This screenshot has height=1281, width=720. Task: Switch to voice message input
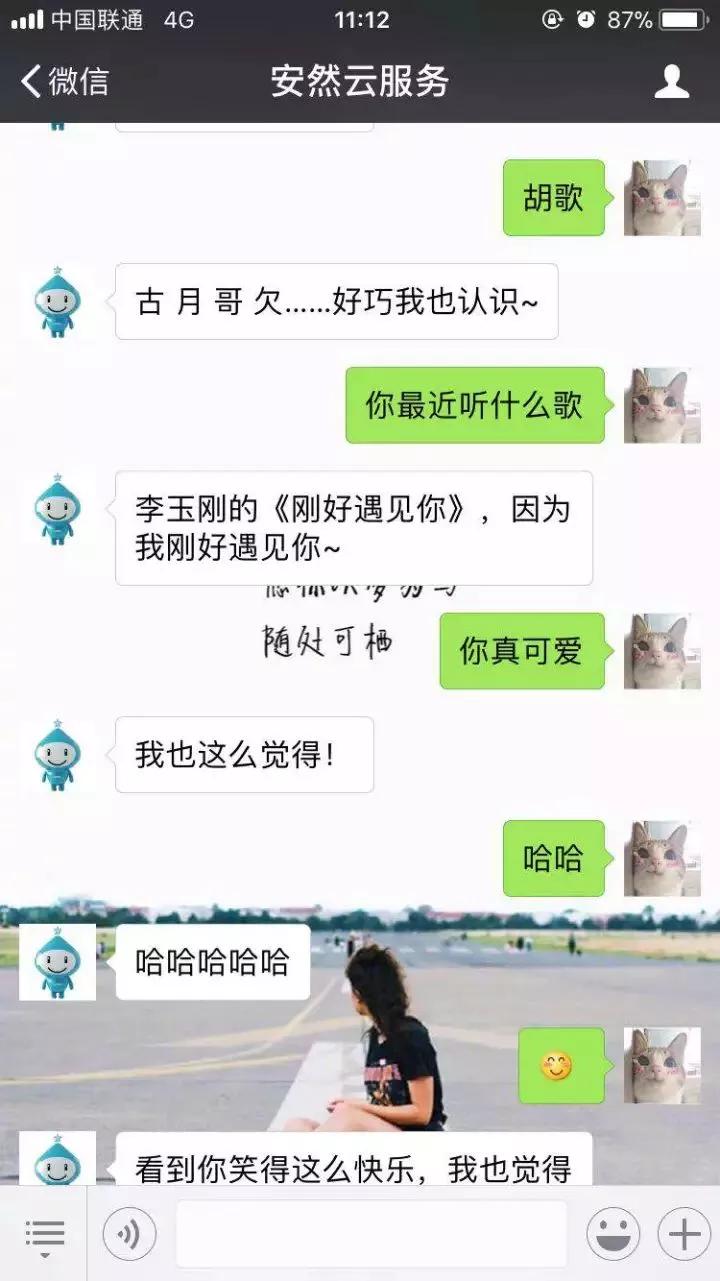pos(129,1235)
